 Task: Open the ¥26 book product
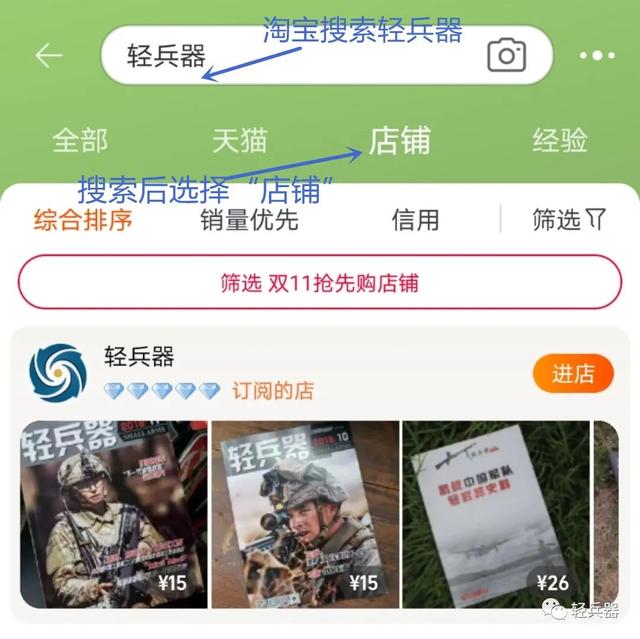tap(495, 514)
